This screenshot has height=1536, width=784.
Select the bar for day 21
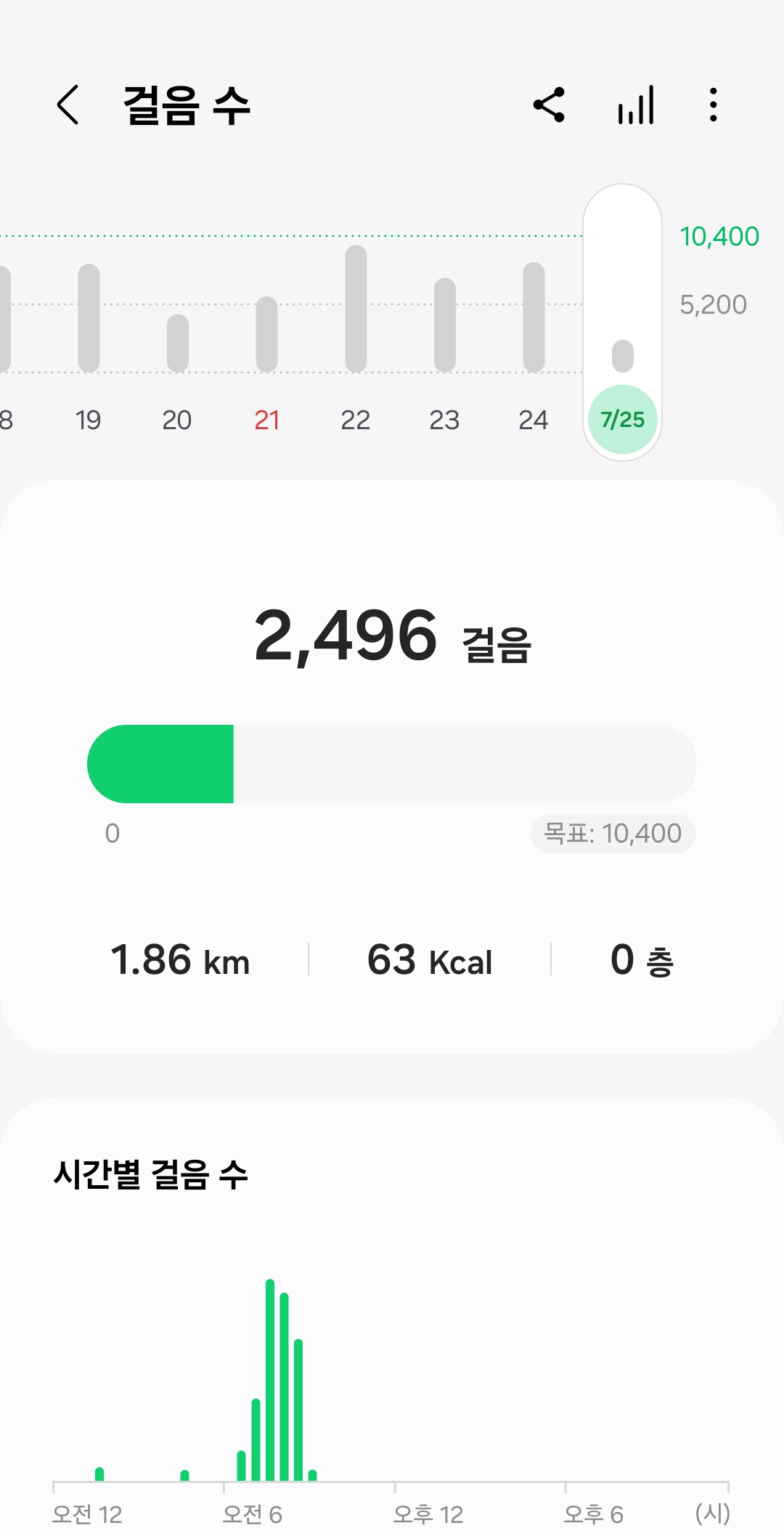[x=266, y=334]
